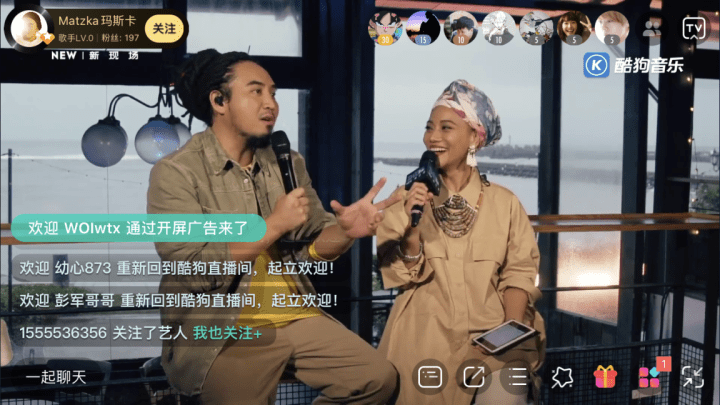Share this live stream
The width and height of the screenshot is (720, 405).
[472, 377]
